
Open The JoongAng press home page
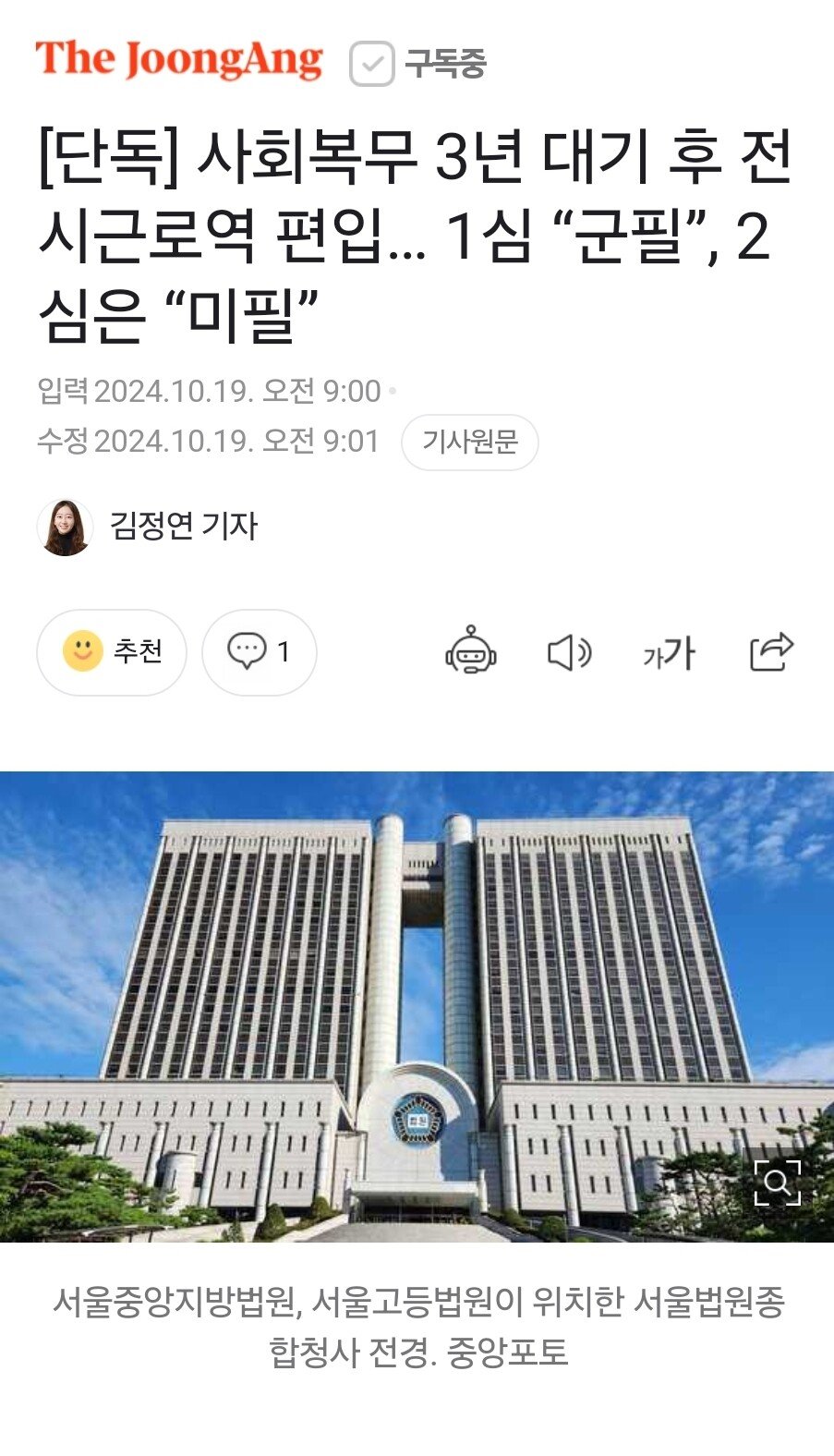179,60
